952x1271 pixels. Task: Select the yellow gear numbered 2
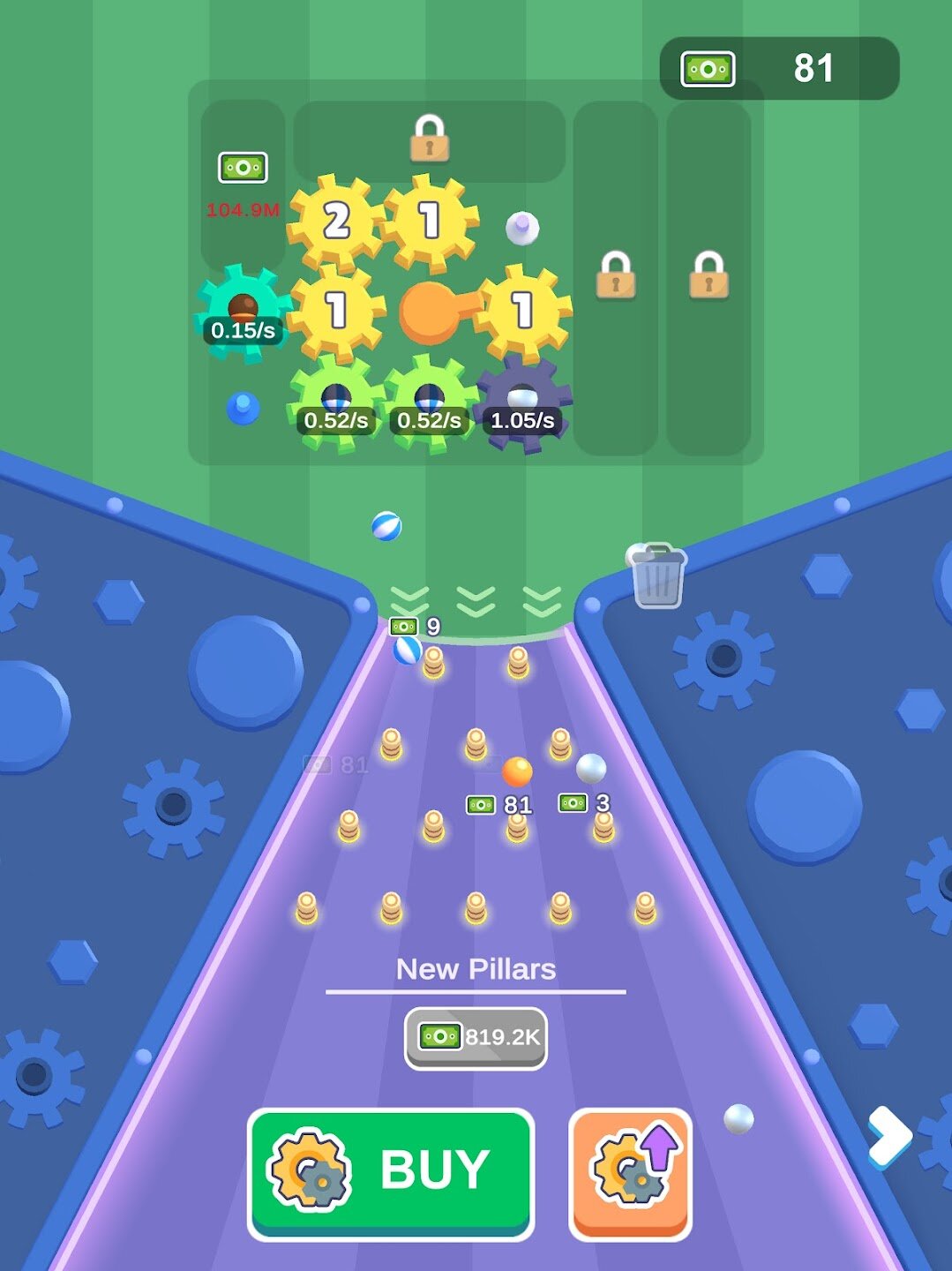[x=335, y=222]
